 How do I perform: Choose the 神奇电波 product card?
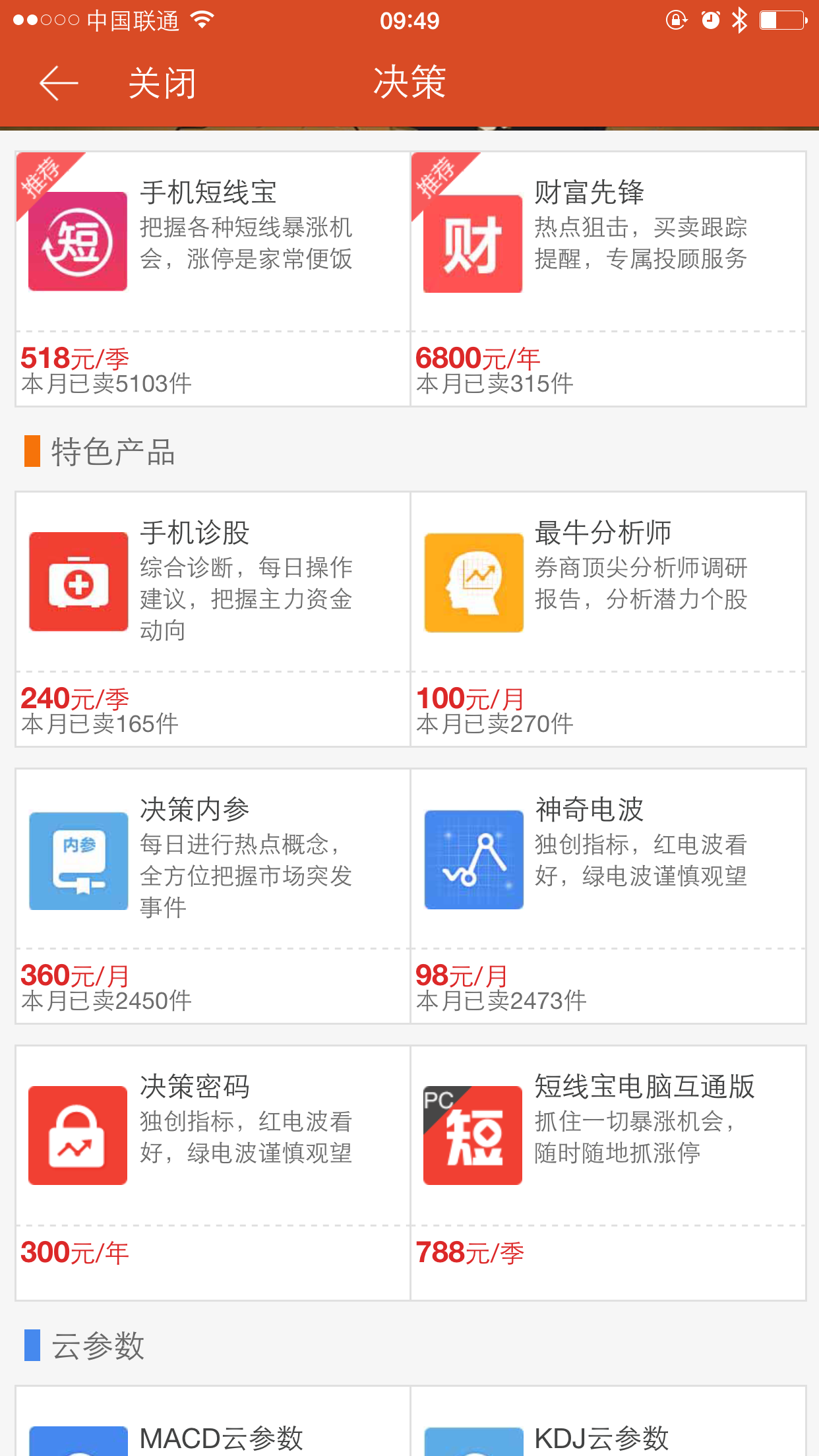click(x=608, y=895)
